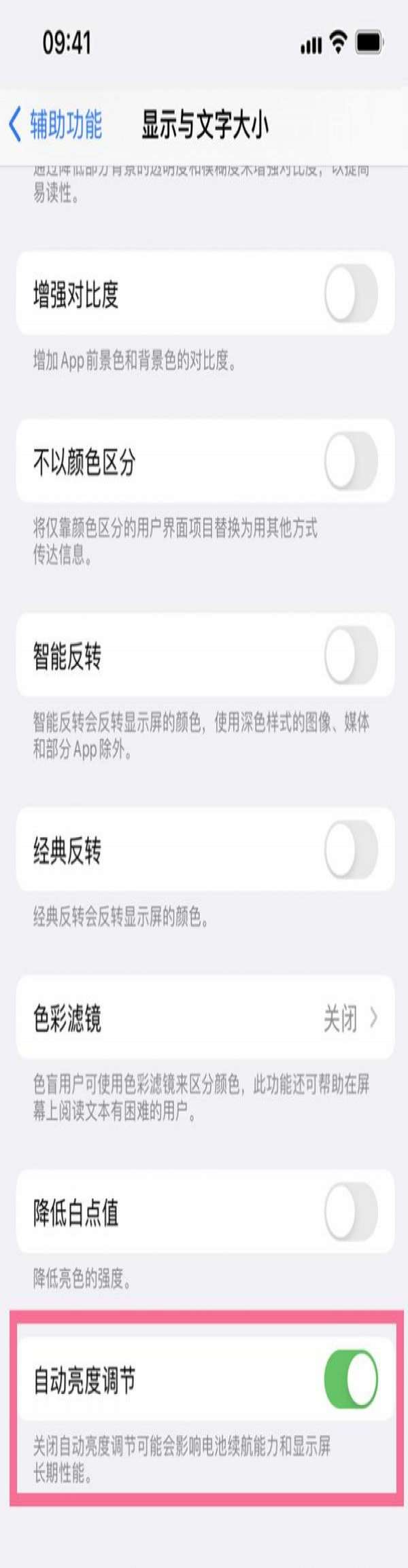
Task: Open the 色彩滤镜 settings row
Action: (x=205, y=1018)
